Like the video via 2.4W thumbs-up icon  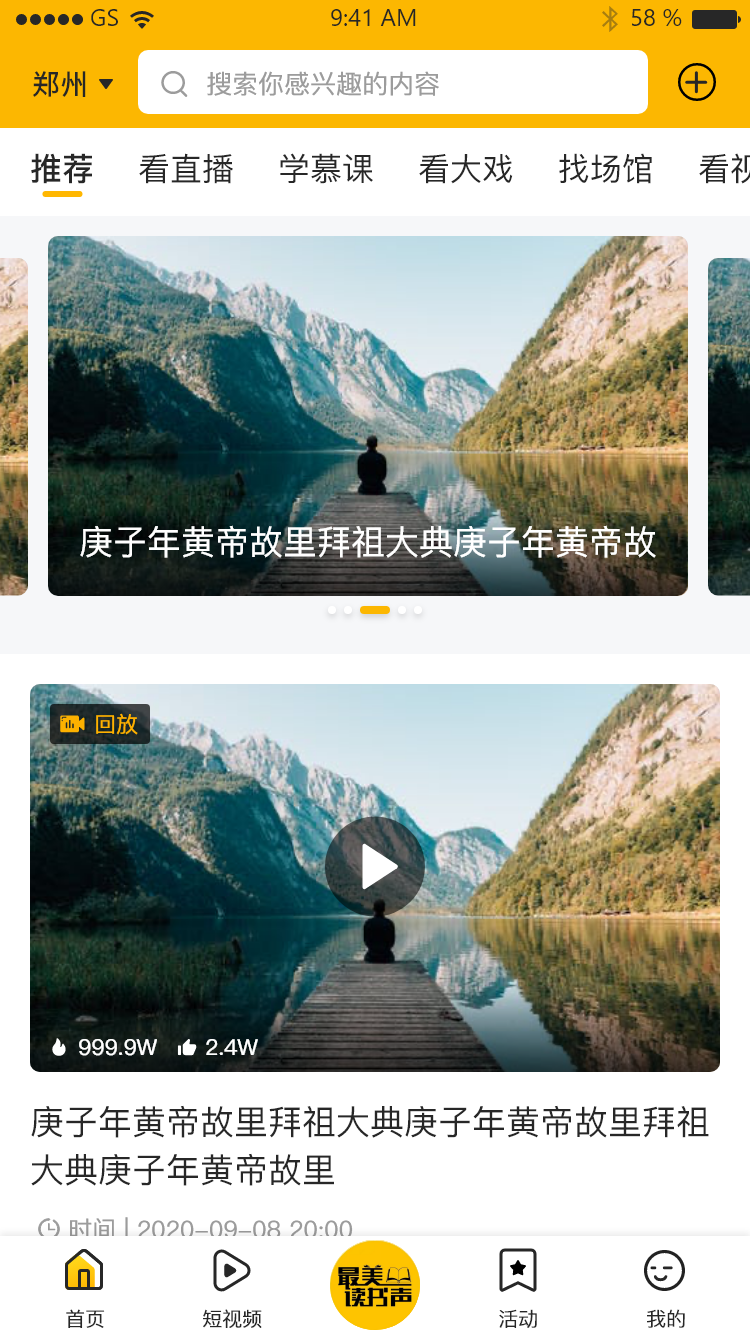[187, 1047]
